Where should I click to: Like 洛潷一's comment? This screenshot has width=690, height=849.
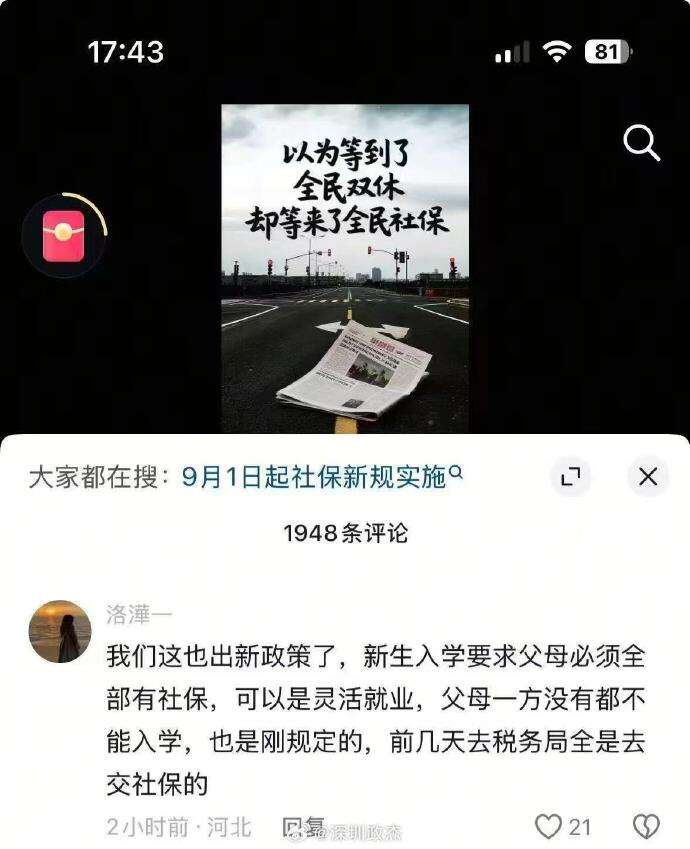point(549,826)
